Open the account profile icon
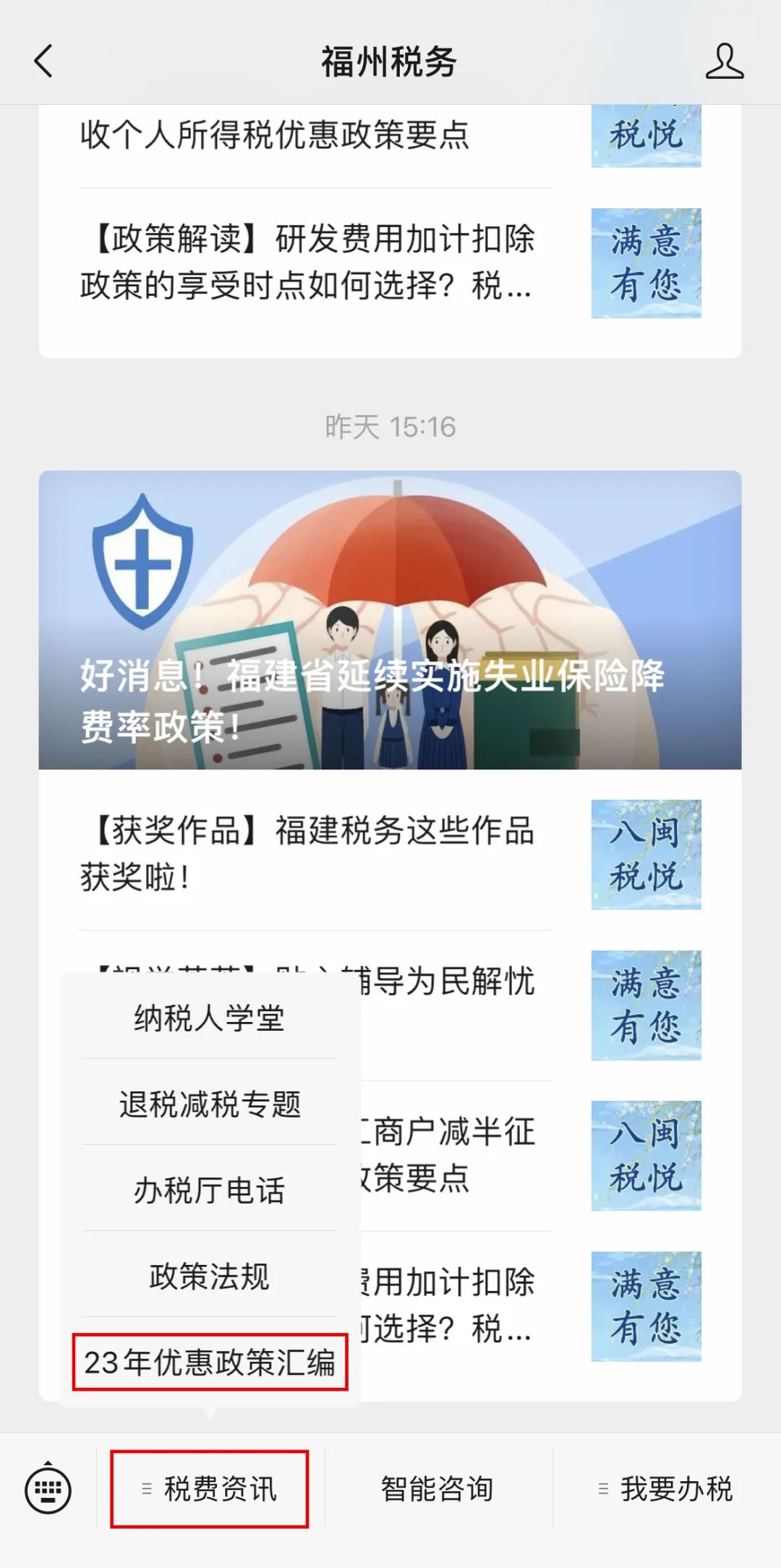 tap(725, 61)
